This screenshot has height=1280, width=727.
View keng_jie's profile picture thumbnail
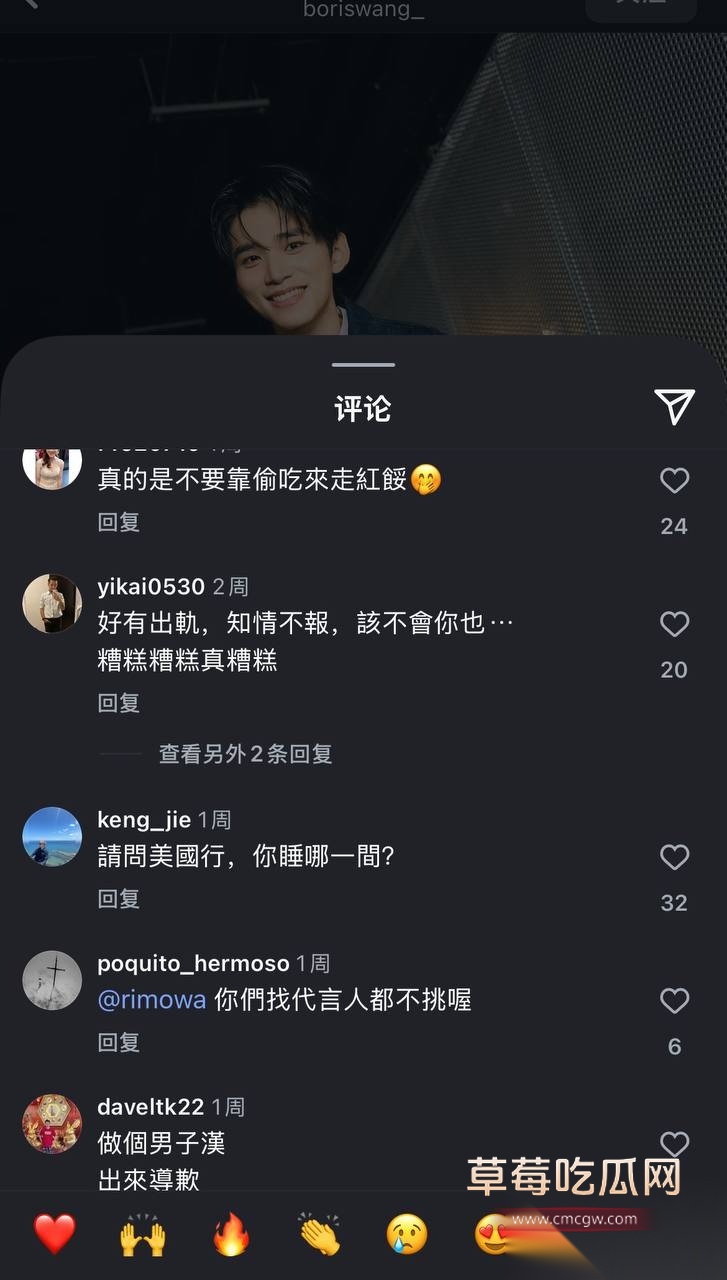click(51, 837)
